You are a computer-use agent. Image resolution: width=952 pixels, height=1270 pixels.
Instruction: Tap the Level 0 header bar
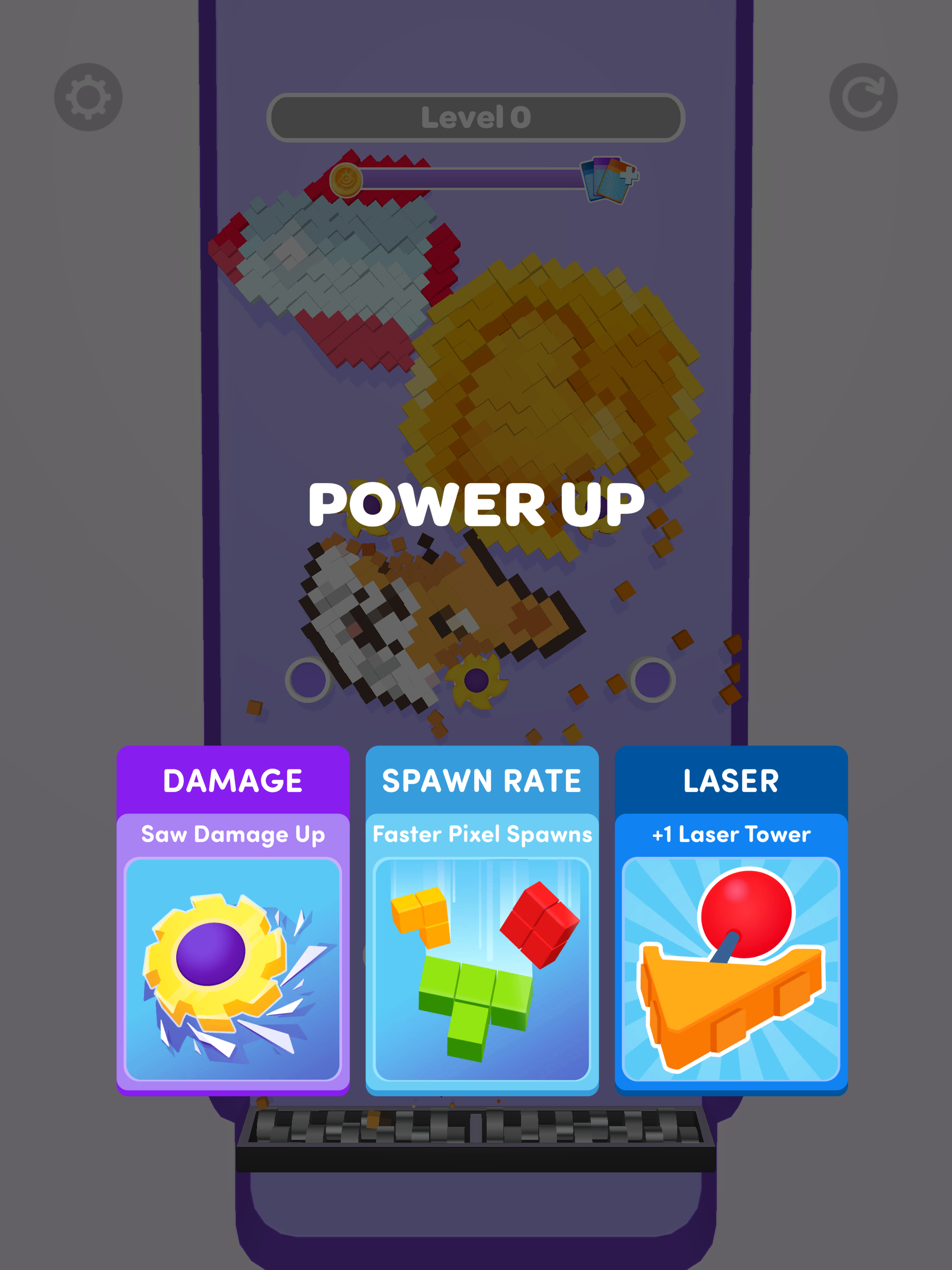pos(476,117)
